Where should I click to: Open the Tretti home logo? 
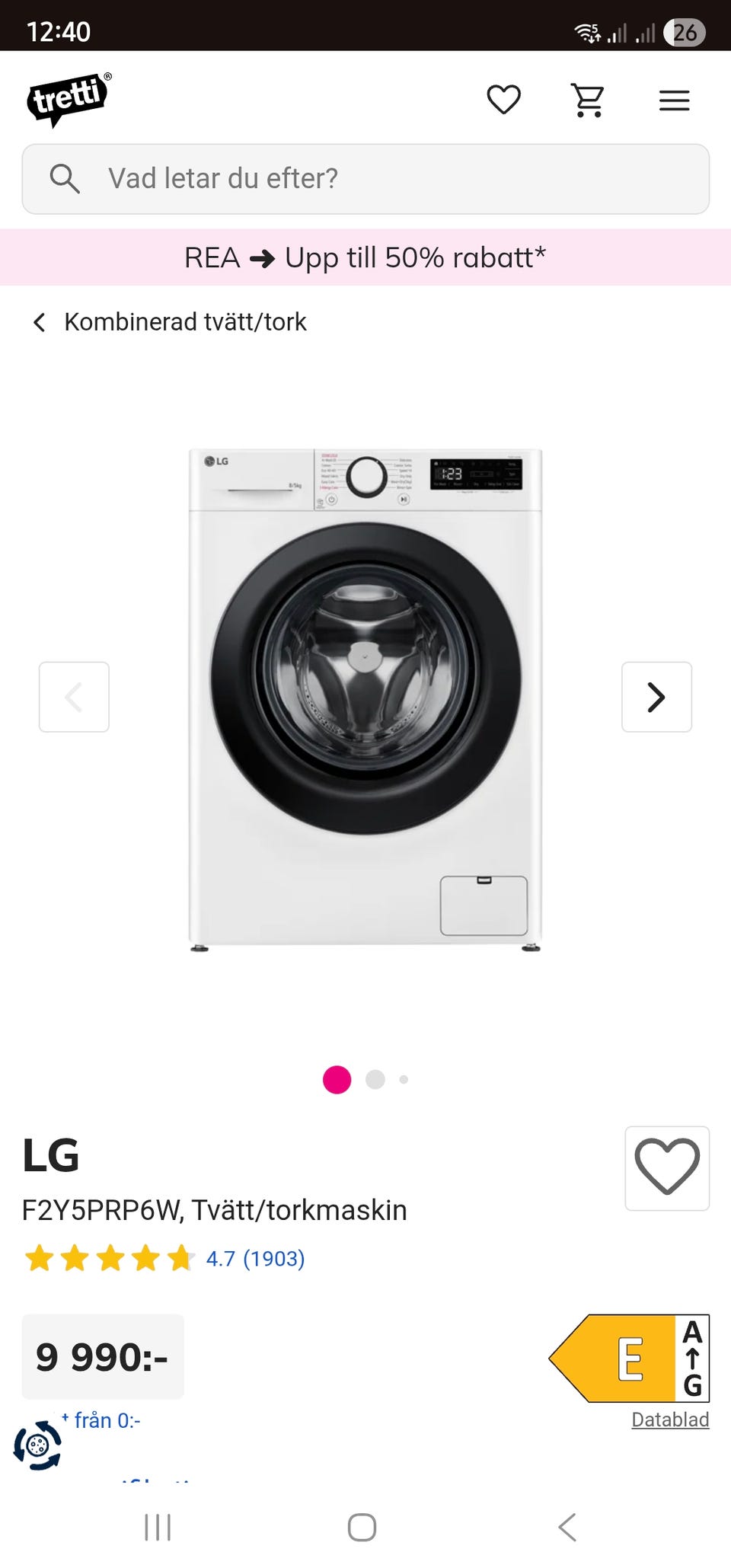pos(69,99)
